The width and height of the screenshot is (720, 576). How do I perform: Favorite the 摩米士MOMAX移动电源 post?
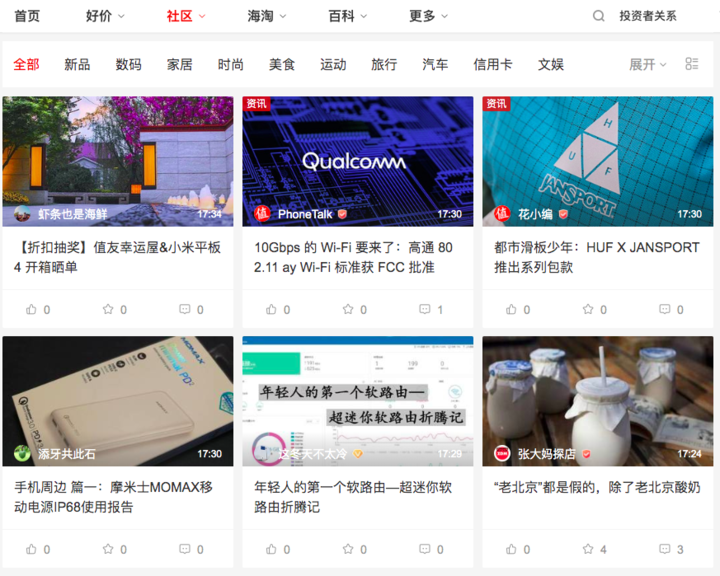click(x=108, y=549)
